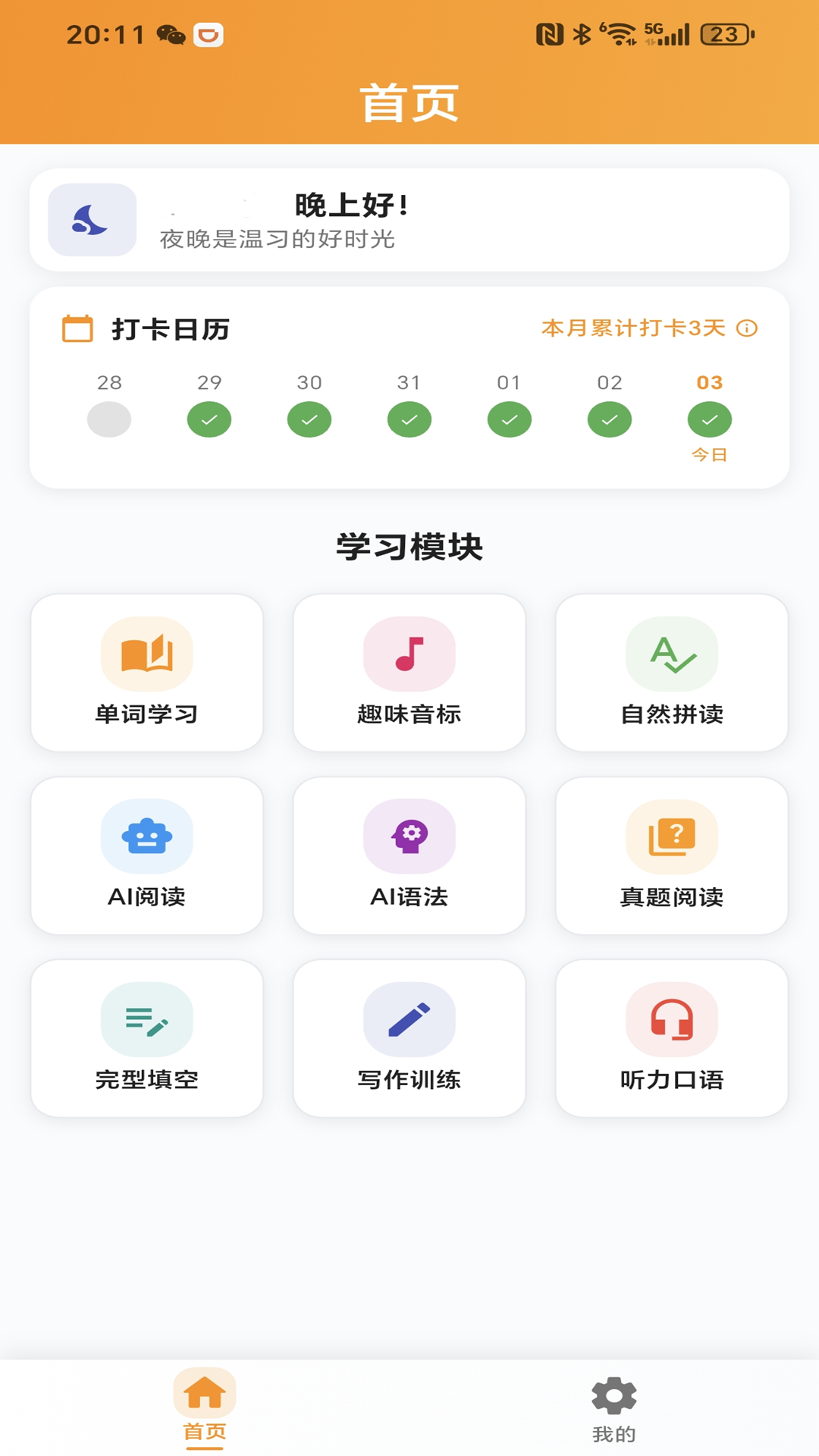Click the green checkmark for day 29
Screen dimensions: 819x1456
coord(210,419)
